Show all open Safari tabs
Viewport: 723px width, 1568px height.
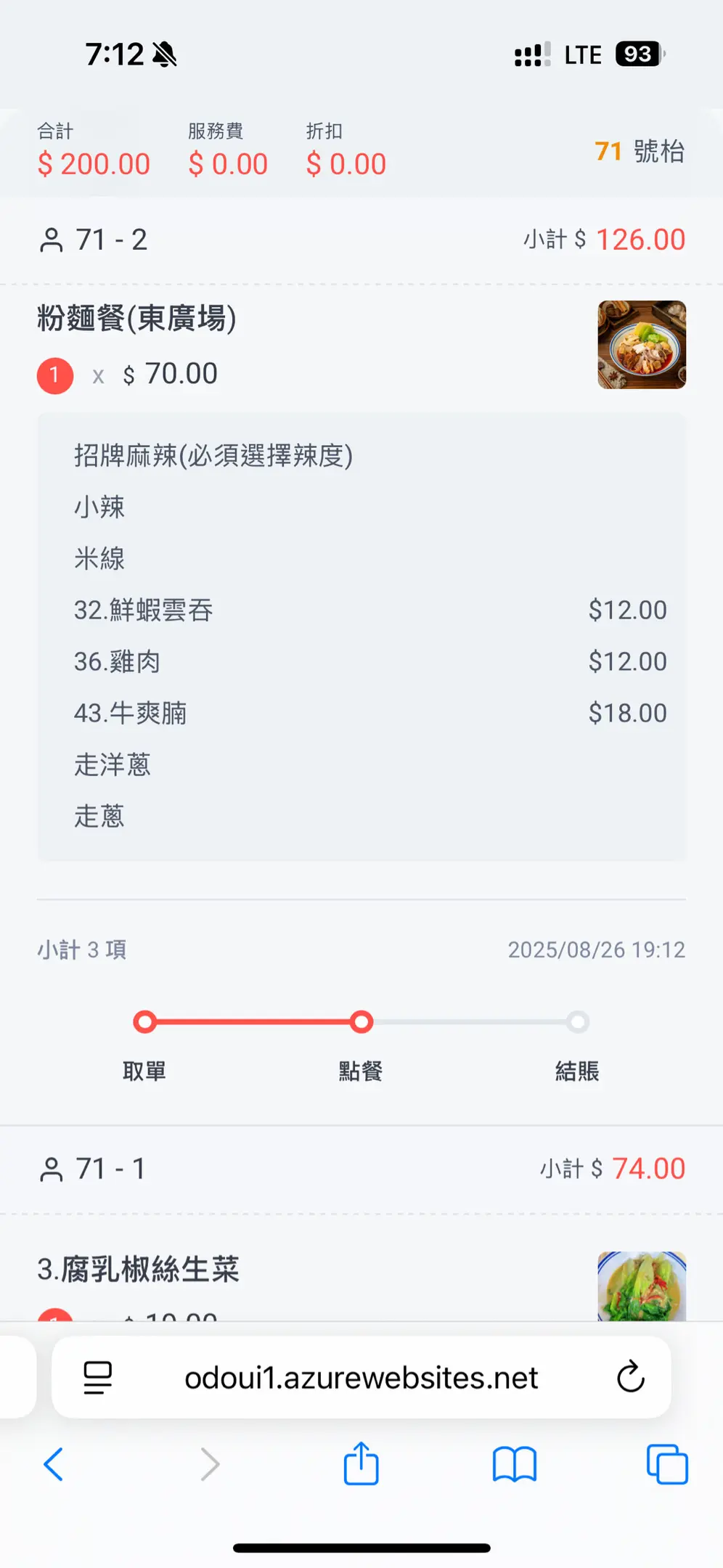tap(666, 1464)
